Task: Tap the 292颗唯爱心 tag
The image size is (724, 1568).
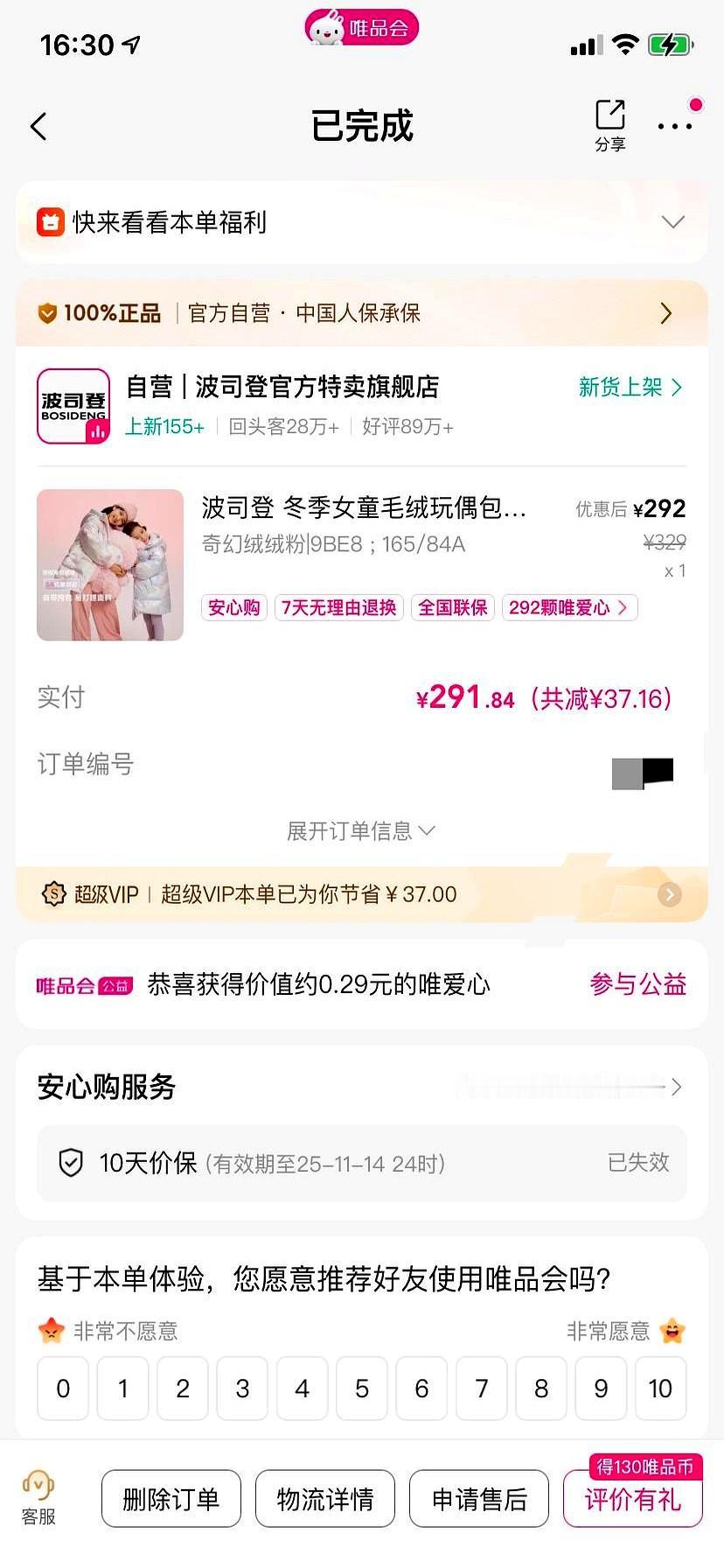Action: [568, 607]
